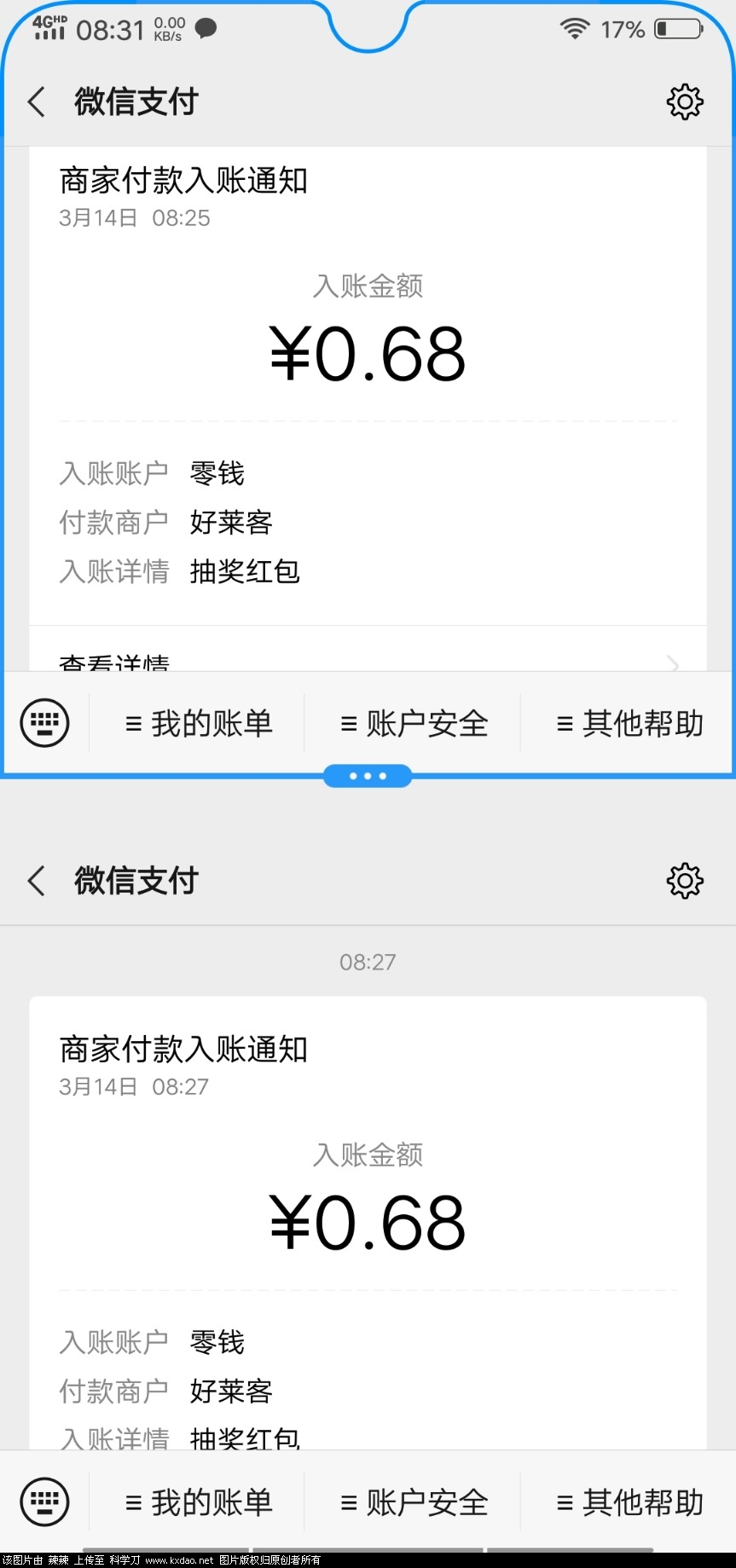Go back from the upper 微信支付 window
736x1568 pixels.
click(37, 102)
